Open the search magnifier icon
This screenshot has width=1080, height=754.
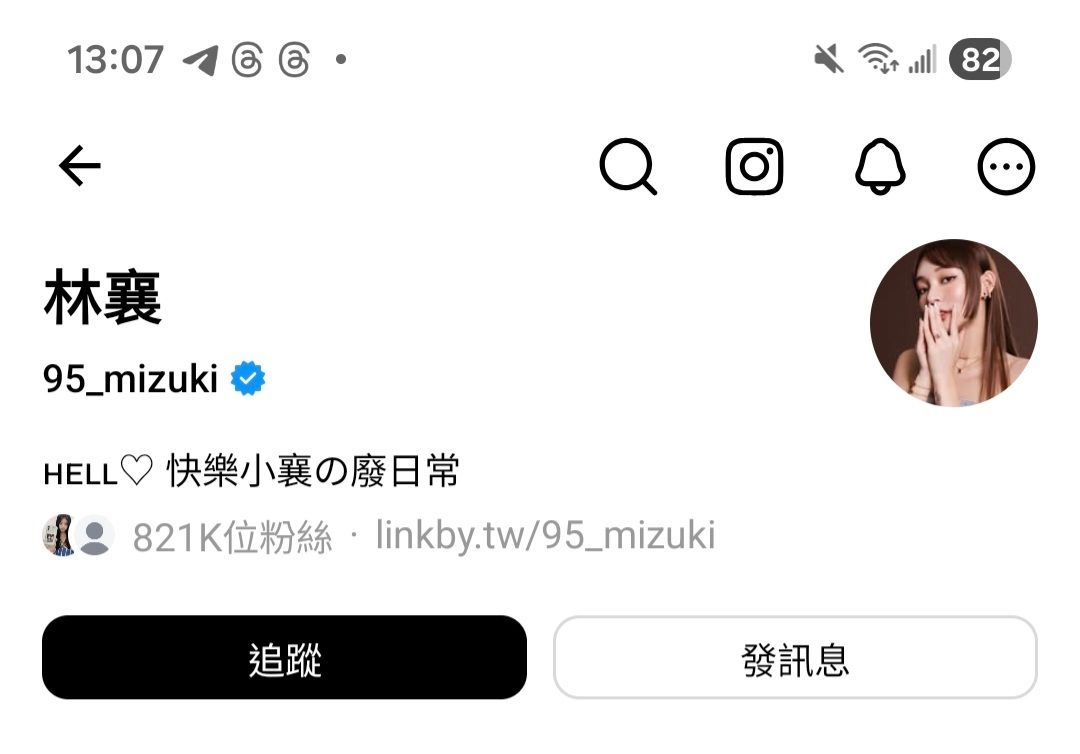pyautogui.click(x=628, y=166)
